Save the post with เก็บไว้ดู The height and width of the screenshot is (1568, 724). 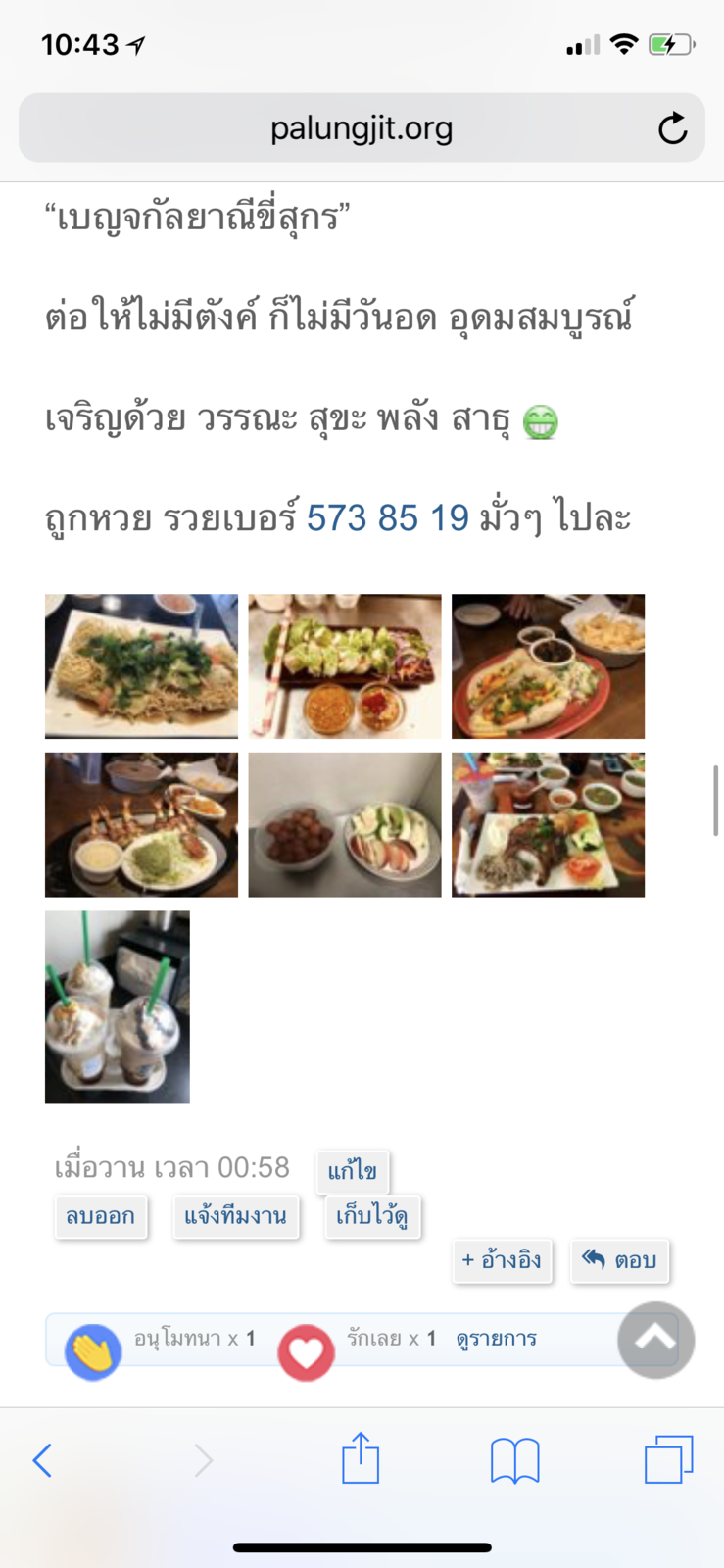tap(372, 1216)
